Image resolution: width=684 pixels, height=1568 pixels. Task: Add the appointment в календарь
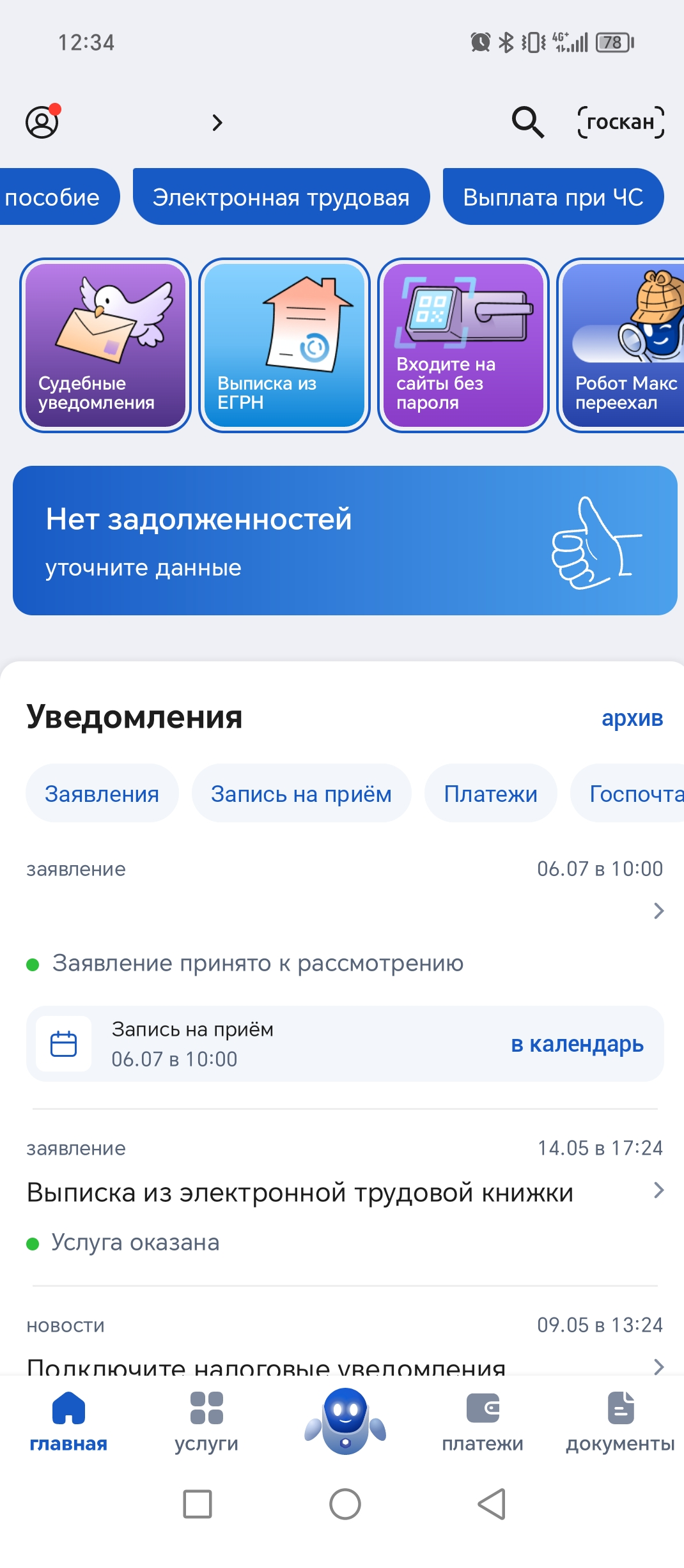pos(577,1044)
